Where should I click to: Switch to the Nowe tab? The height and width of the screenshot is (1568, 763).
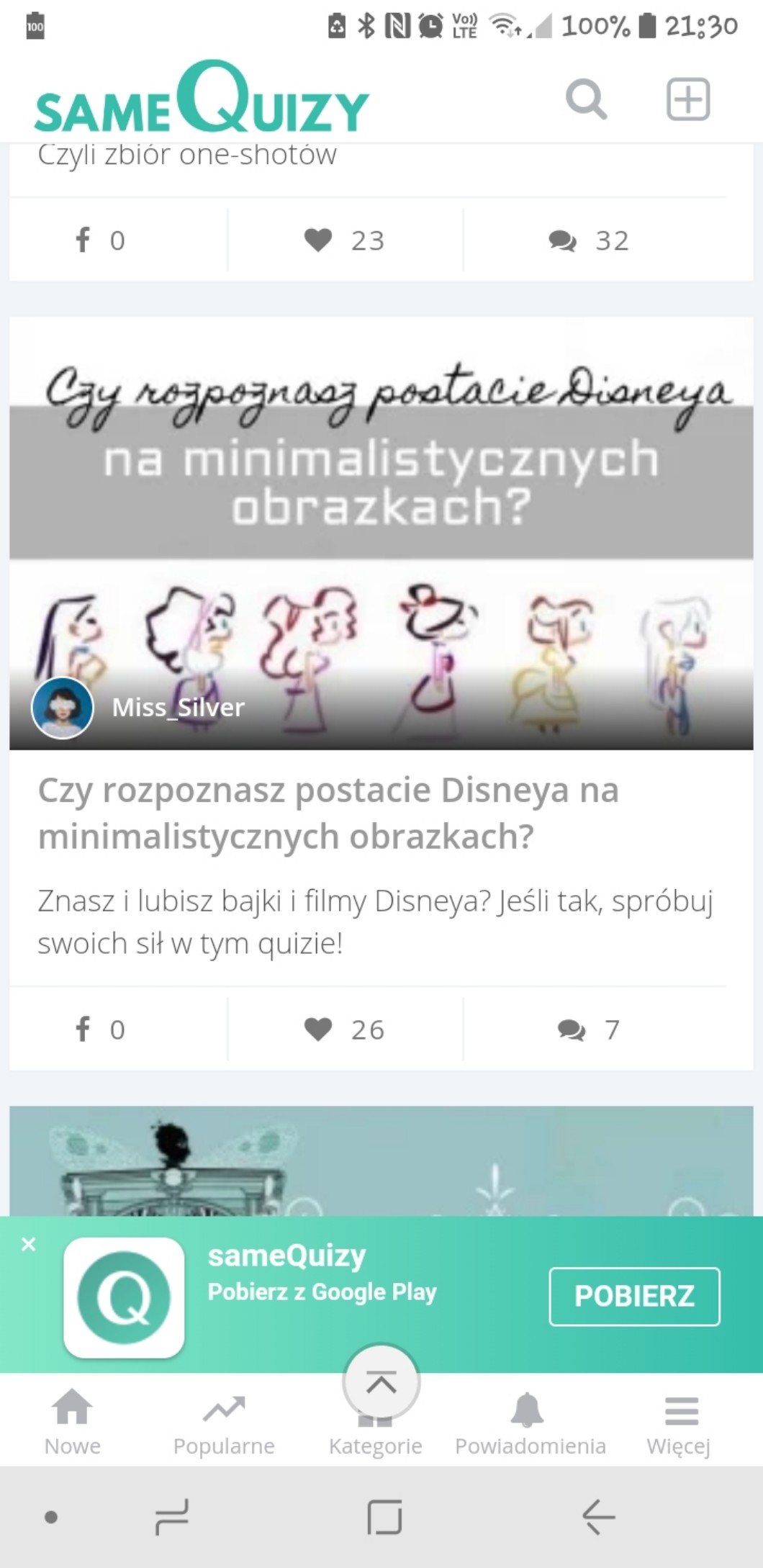point(73,1422)
